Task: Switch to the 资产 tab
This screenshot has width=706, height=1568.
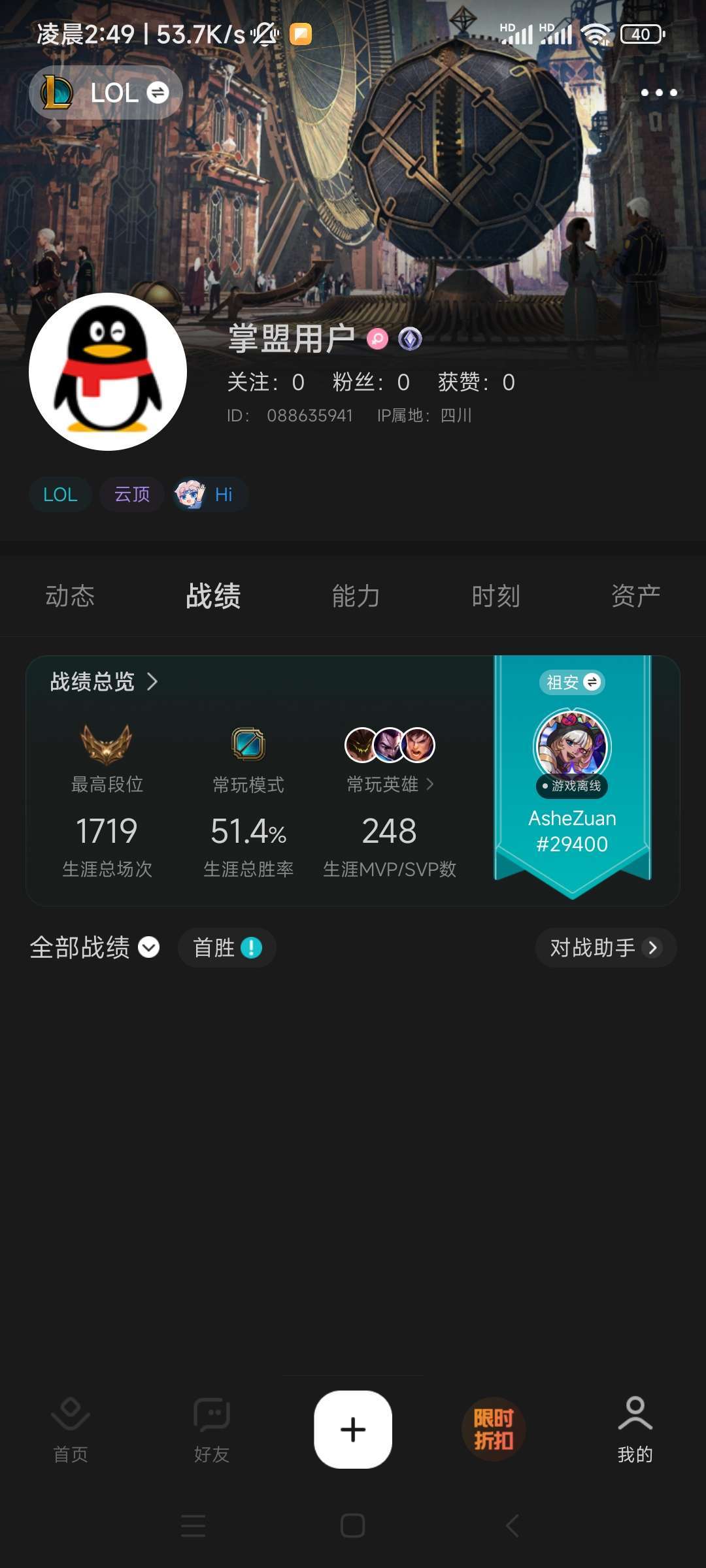Action: click(635, 596)
